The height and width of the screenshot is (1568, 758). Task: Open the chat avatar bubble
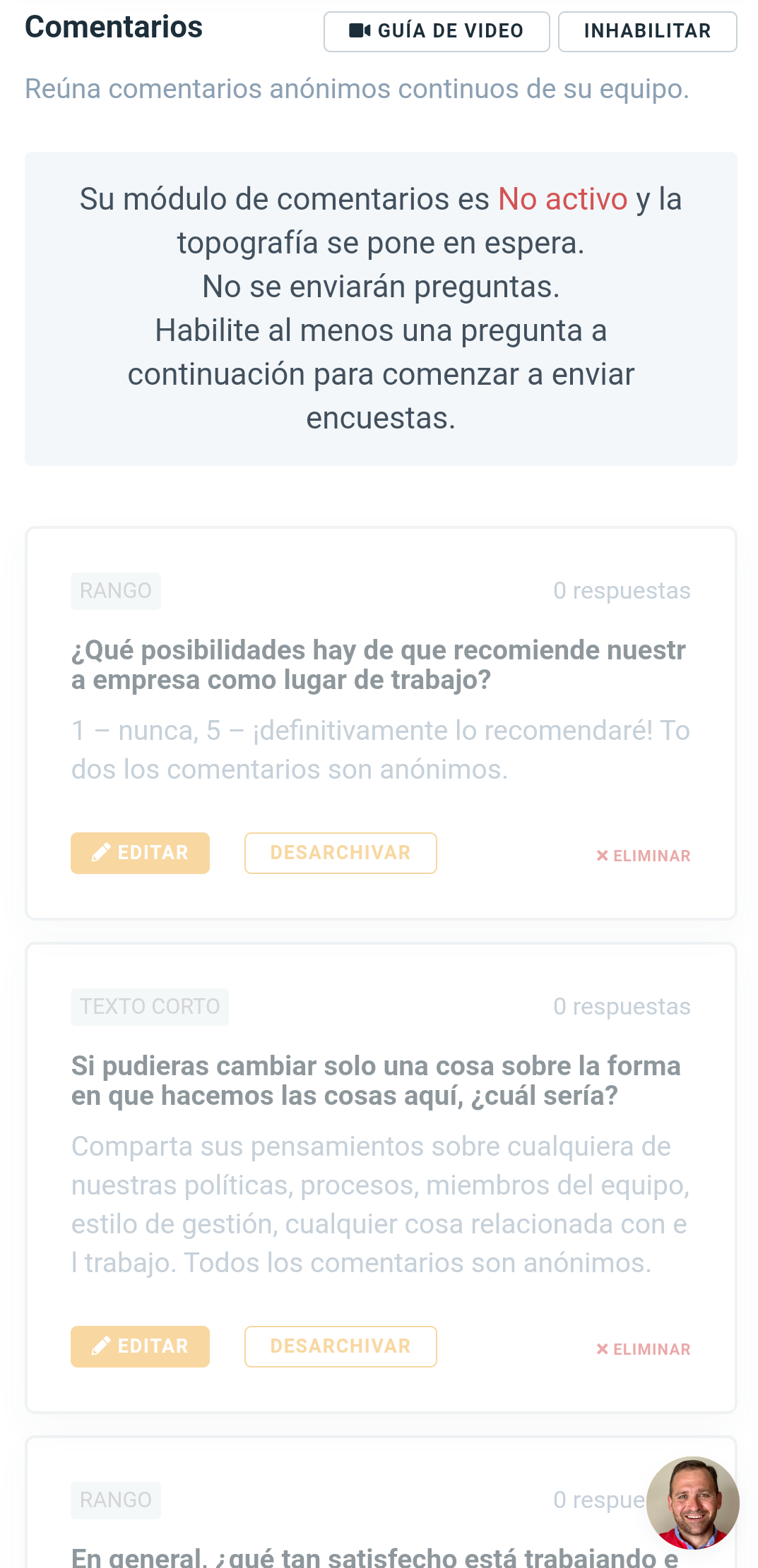point(692,1502)
